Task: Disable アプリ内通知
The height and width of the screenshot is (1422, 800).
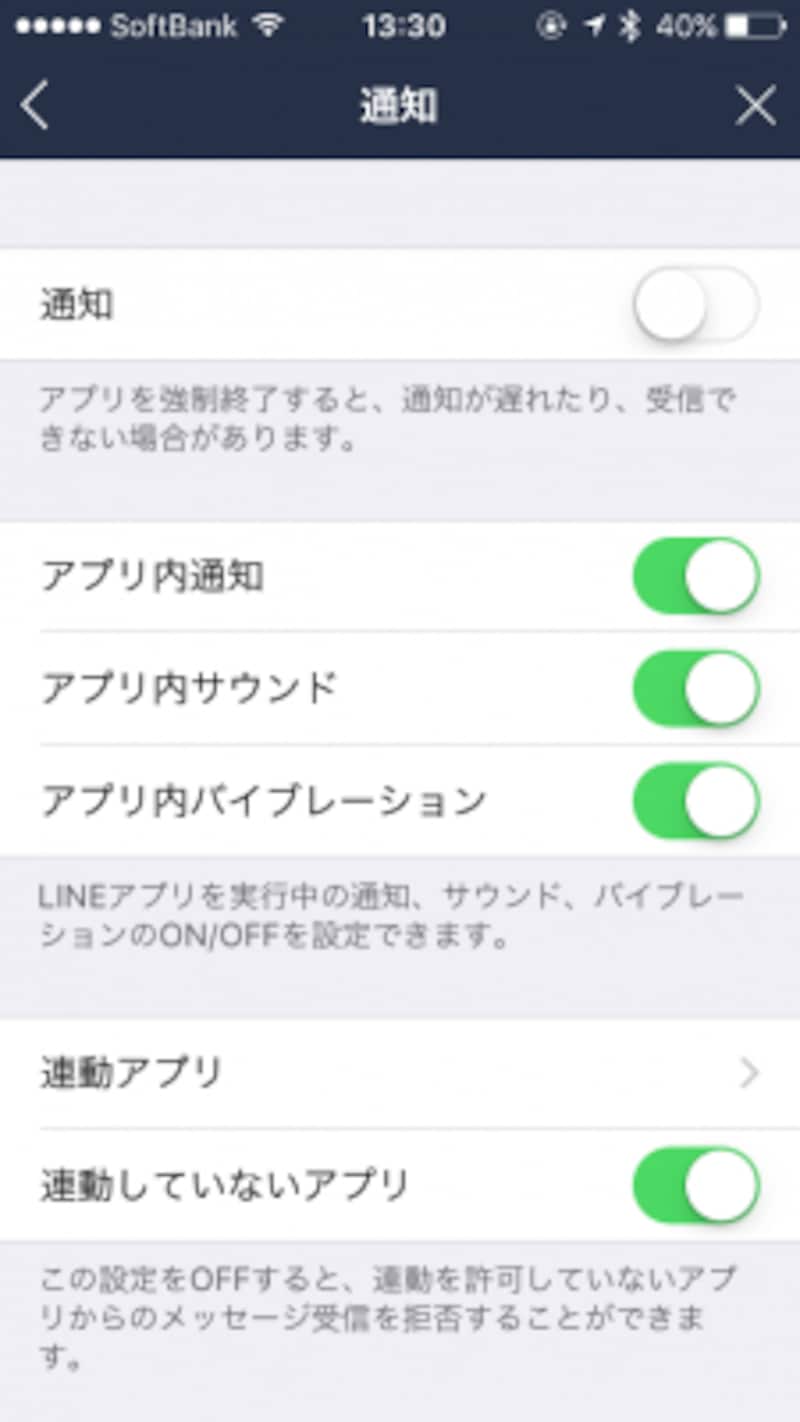Action: [x=696, y=576]
